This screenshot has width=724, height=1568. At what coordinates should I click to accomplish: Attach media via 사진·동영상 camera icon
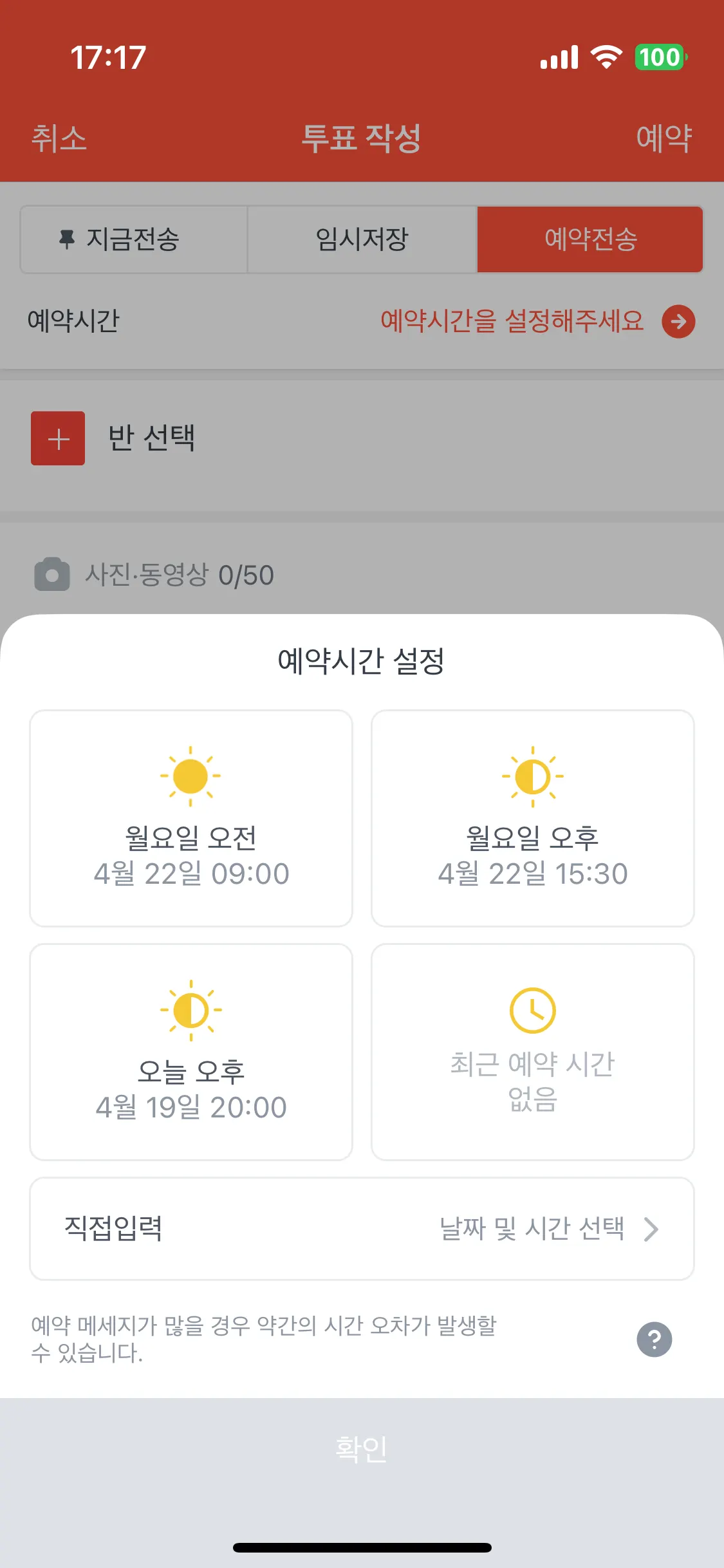point(52,574)
